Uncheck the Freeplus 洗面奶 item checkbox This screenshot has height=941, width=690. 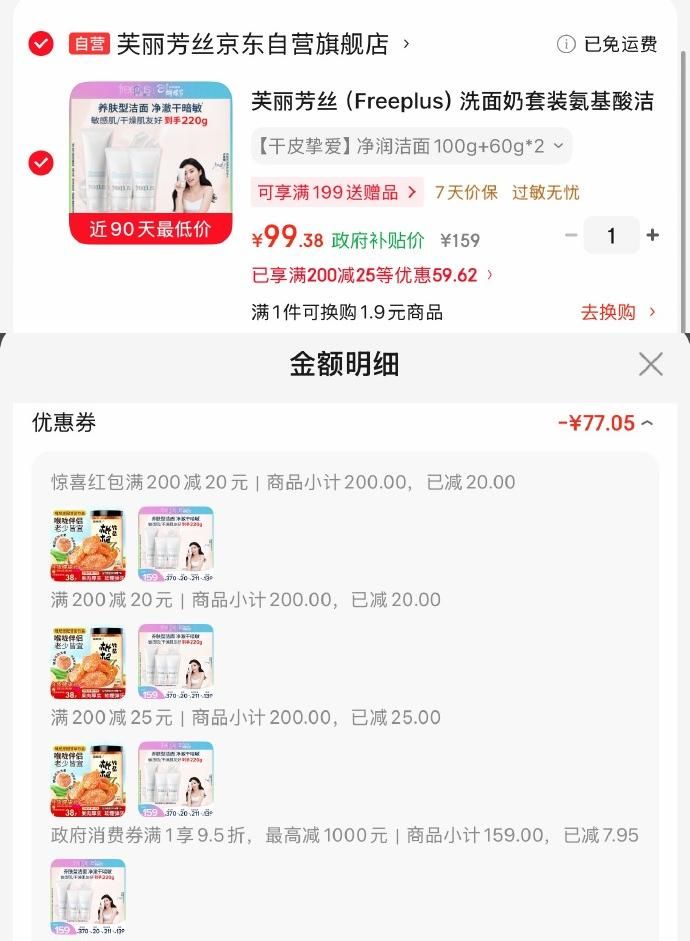pyautogui.click(x=41, y=162)
